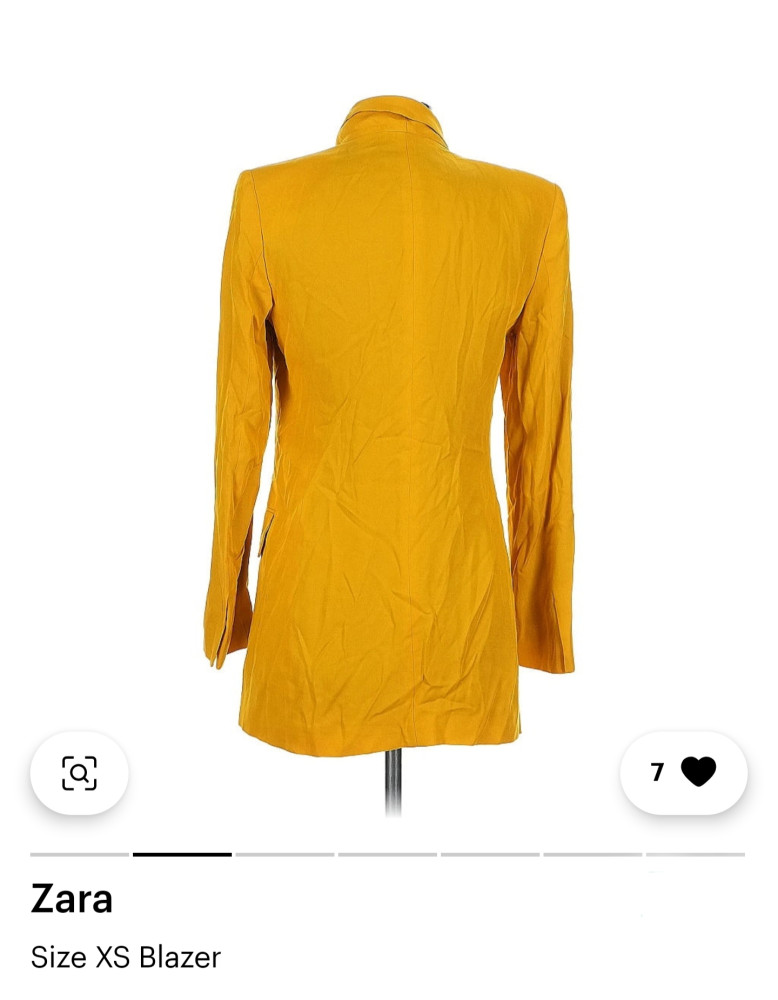Screen dimensions: 778x1000
Task: Favorite this Zara blazer with the heart
Action: click(x=697, y=772)
